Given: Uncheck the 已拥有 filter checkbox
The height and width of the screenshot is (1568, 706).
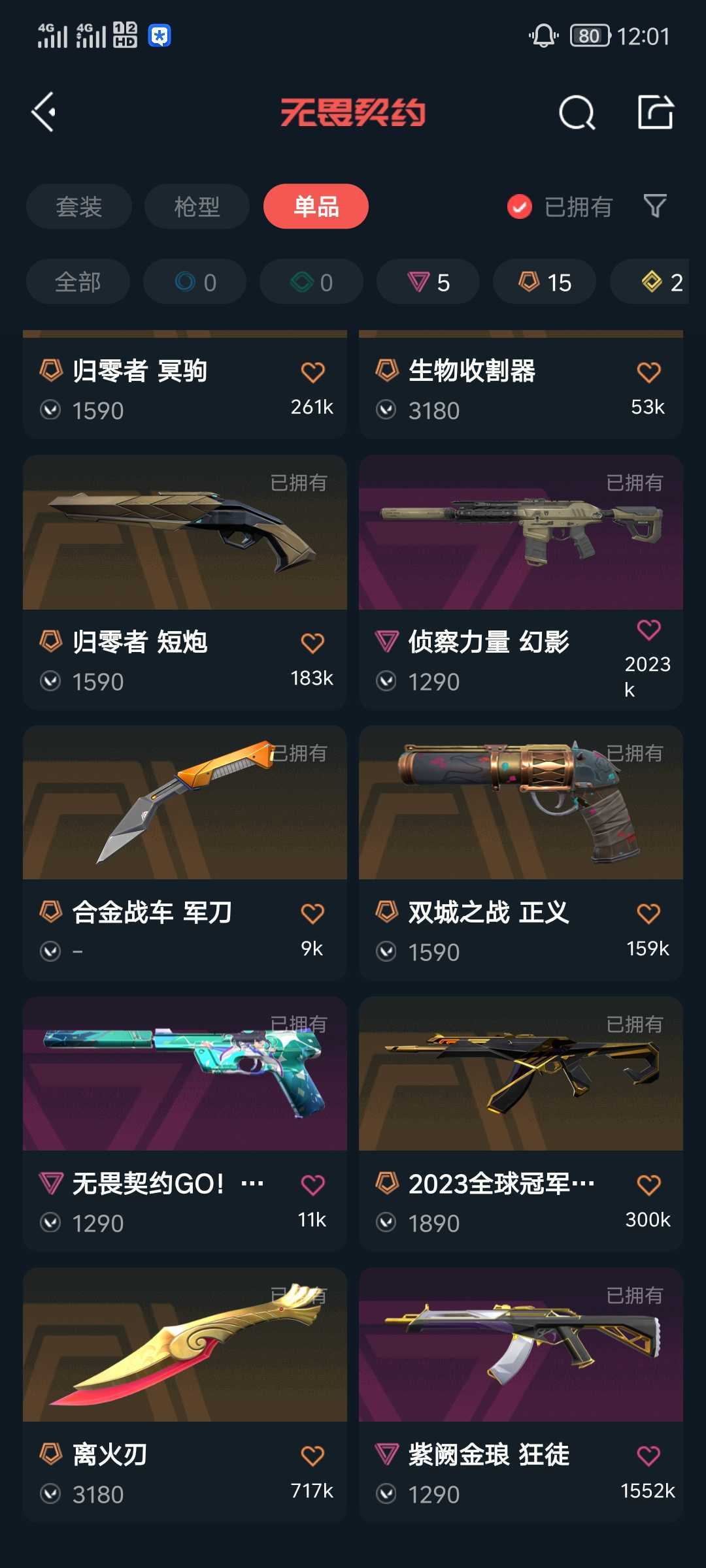Looking at the screenshot, I should (x=520, y=207).
